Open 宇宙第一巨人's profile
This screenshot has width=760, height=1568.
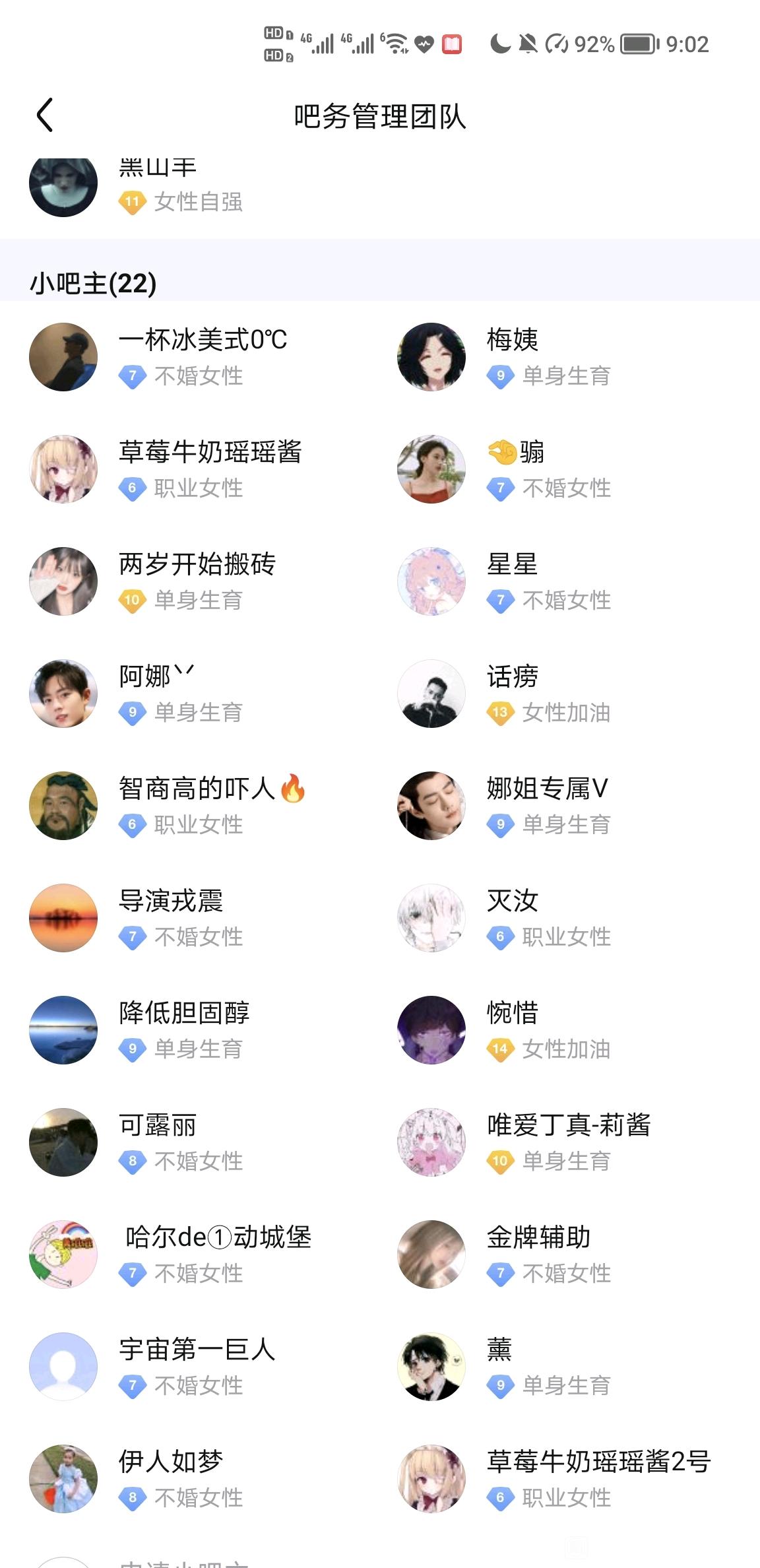(x=197, y=1350)
